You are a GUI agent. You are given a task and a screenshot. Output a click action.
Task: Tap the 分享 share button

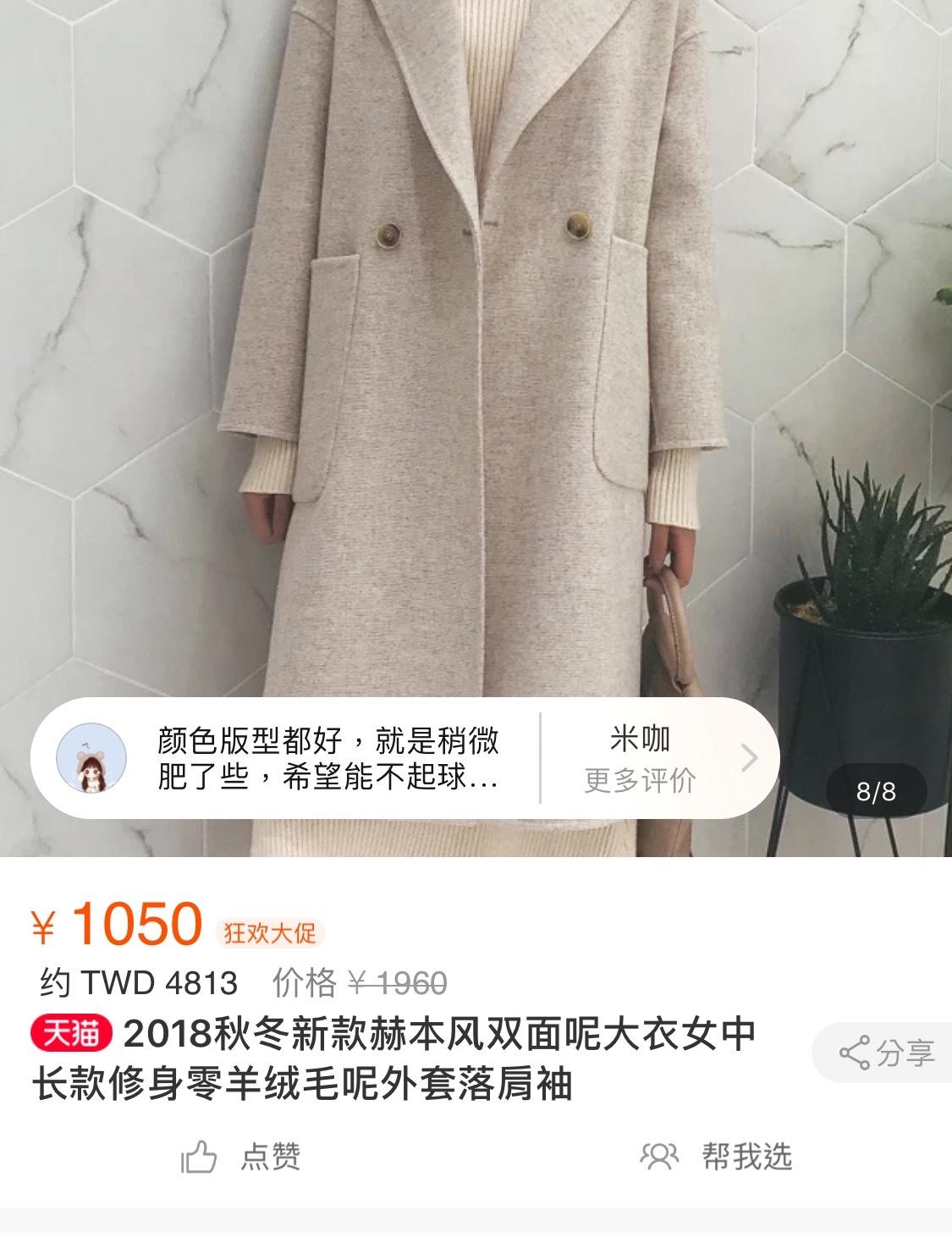point(886,1053)
